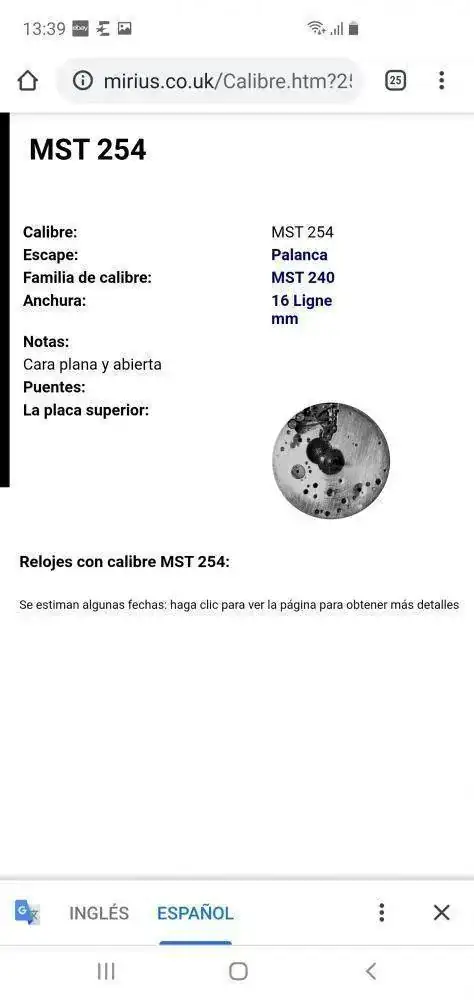Select the ESPAÑOL translation tab

[x=195, y=913]
